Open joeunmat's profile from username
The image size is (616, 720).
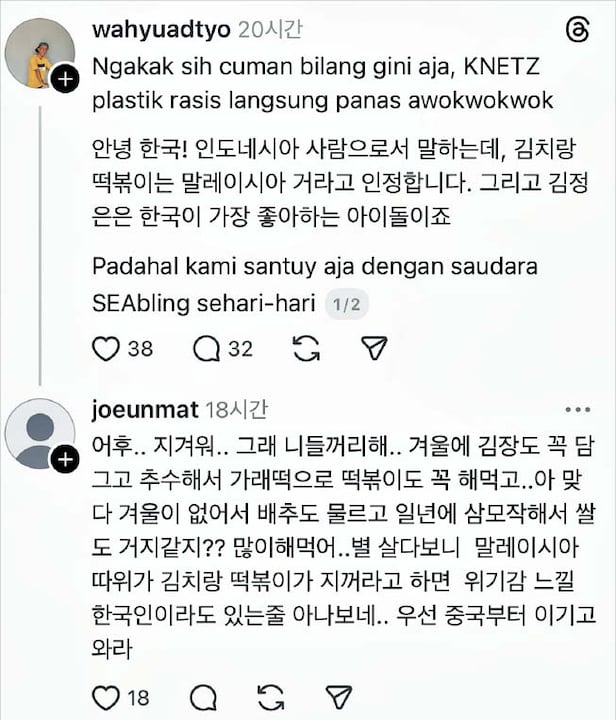(143, 409)
